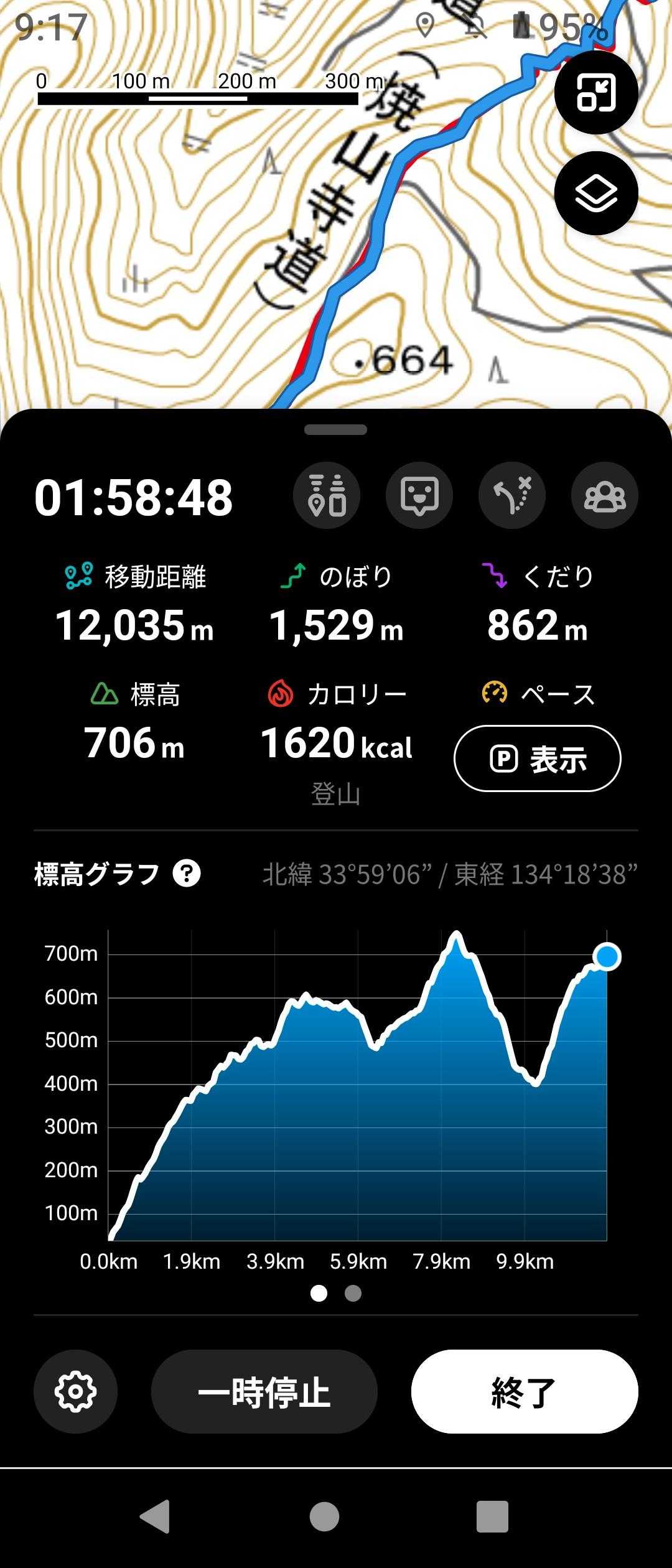The width and height of the screenshot is (672, 1568).
Task: Switch to the second graph page dot
Action: 353,1294
